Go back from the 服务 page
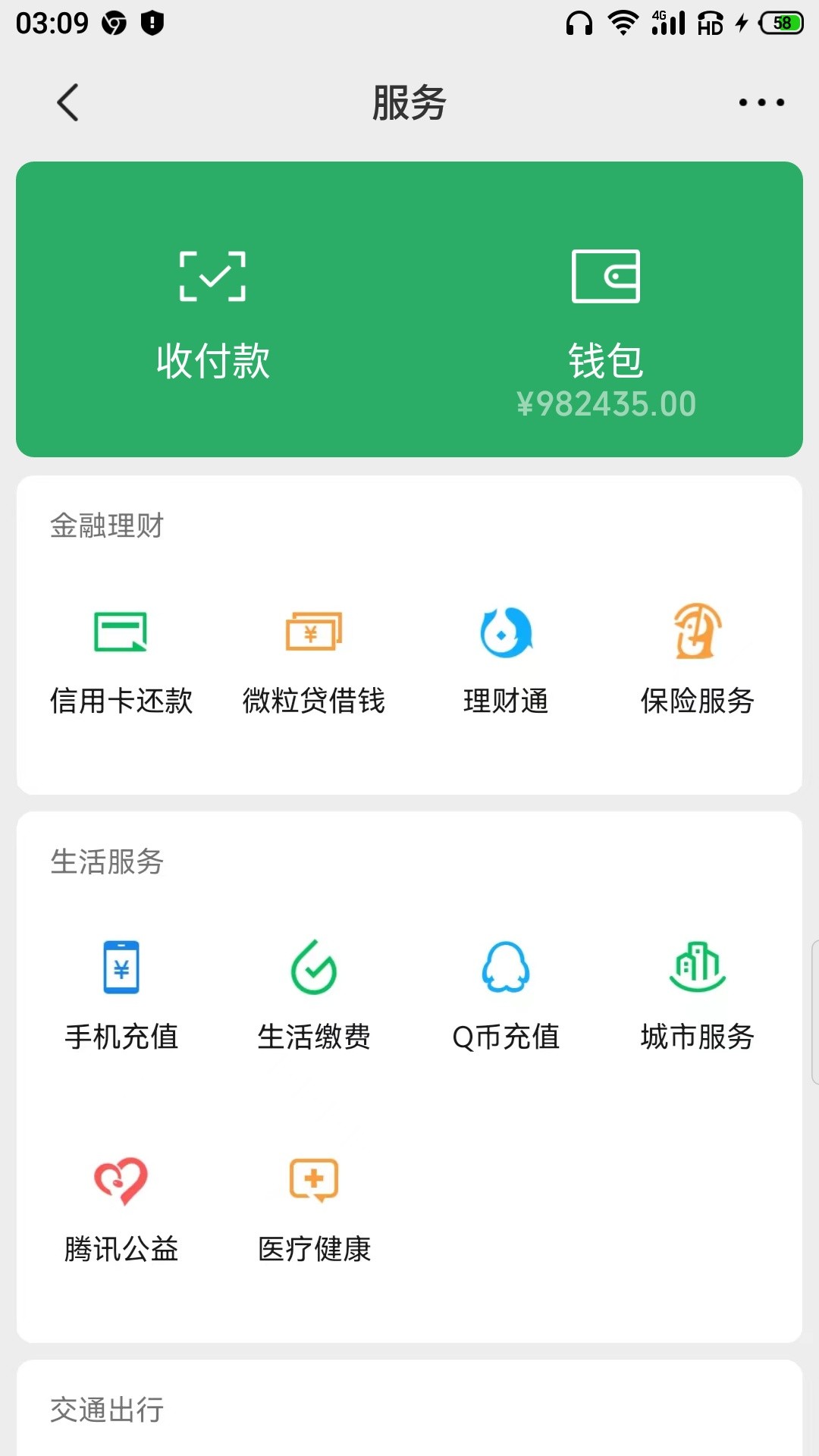Screen dimensions: 819x1456 67,102
